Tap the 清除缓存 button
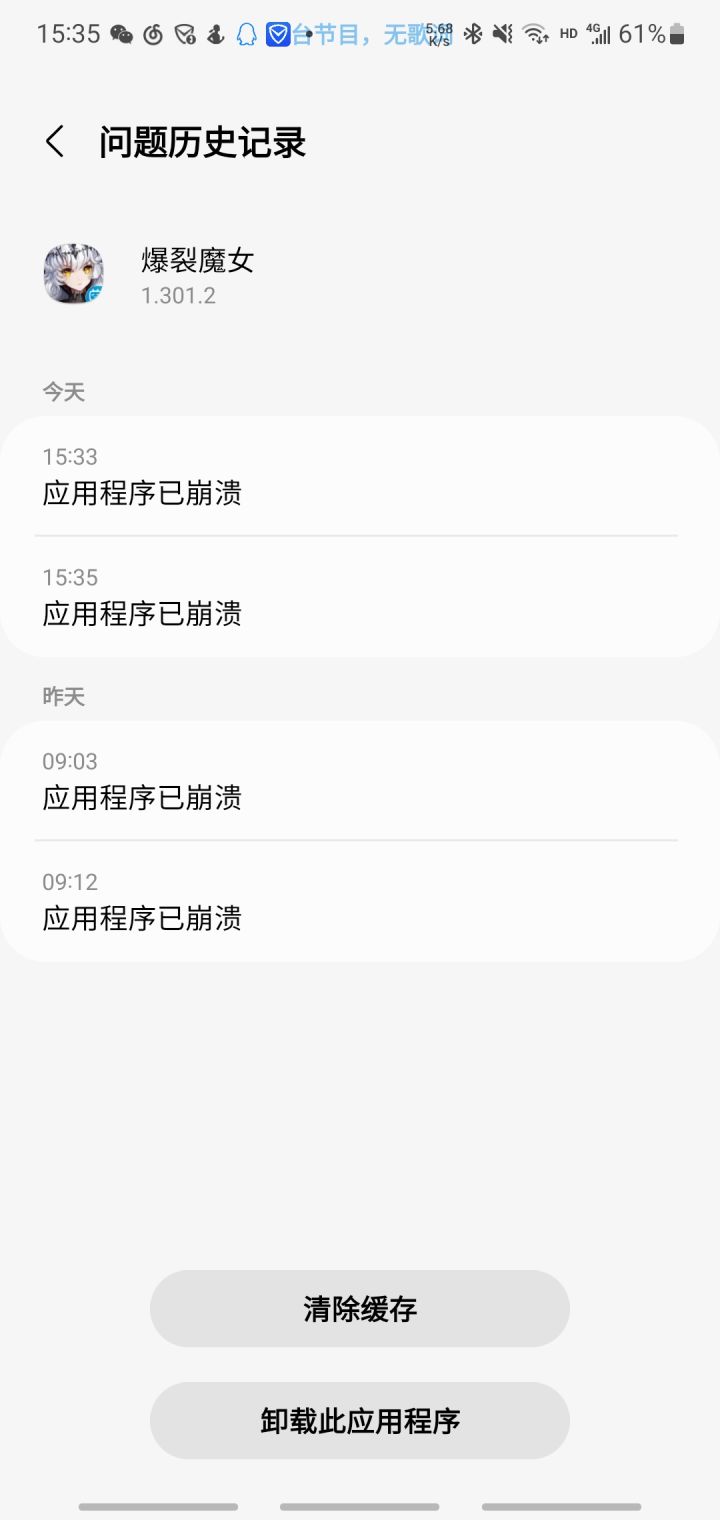This screenshot has height=1520, width=720. [360, 1309]
